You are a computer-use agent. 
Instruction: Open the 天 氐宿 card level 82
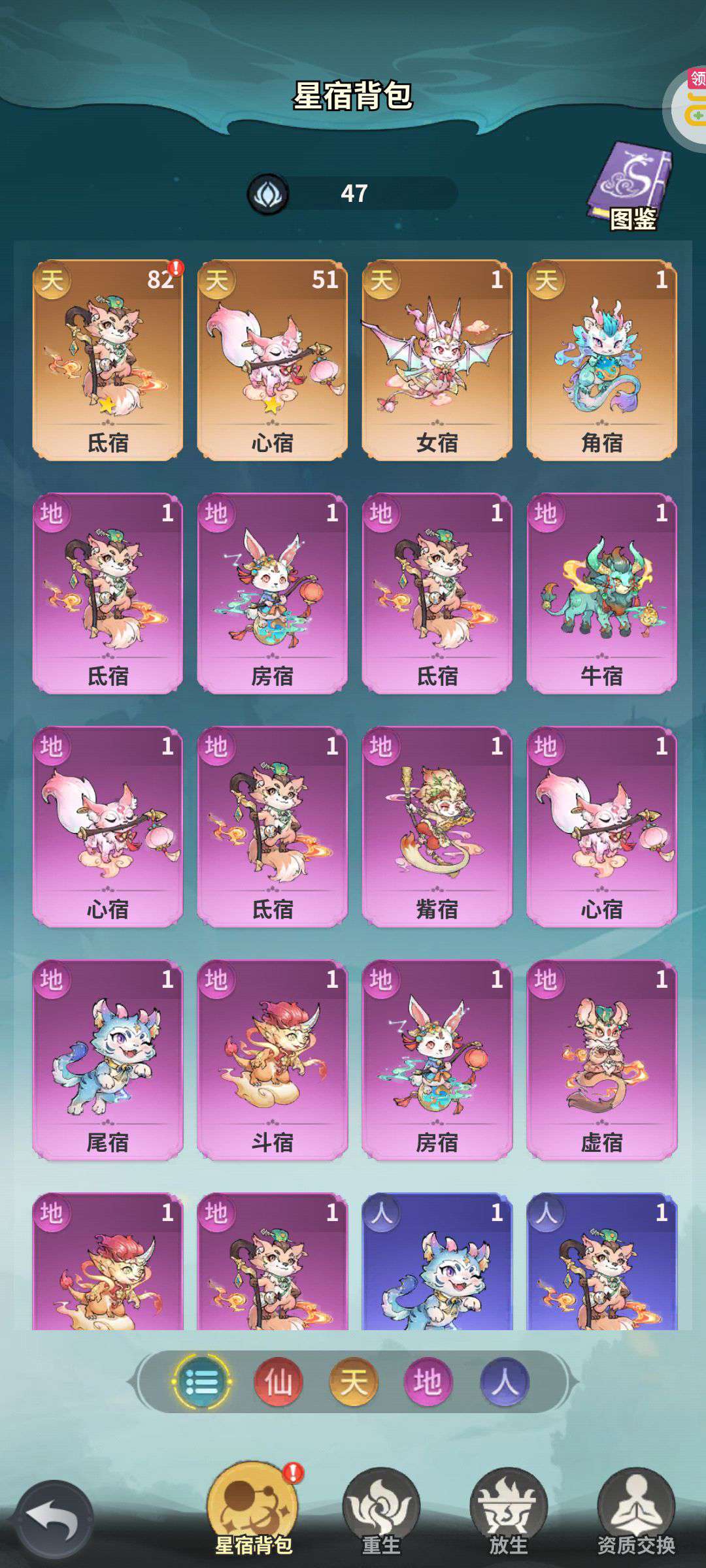(x=108, y=361)
